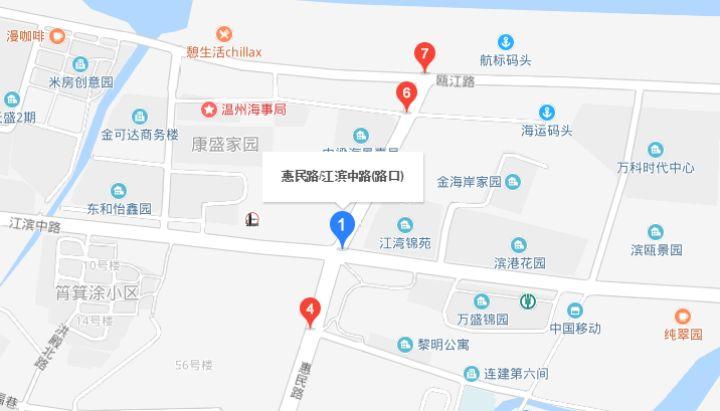Select the red map marker numbered 4
Viewport: 720px width, 411px height.
pyautogui.click(x=311, y=309)
